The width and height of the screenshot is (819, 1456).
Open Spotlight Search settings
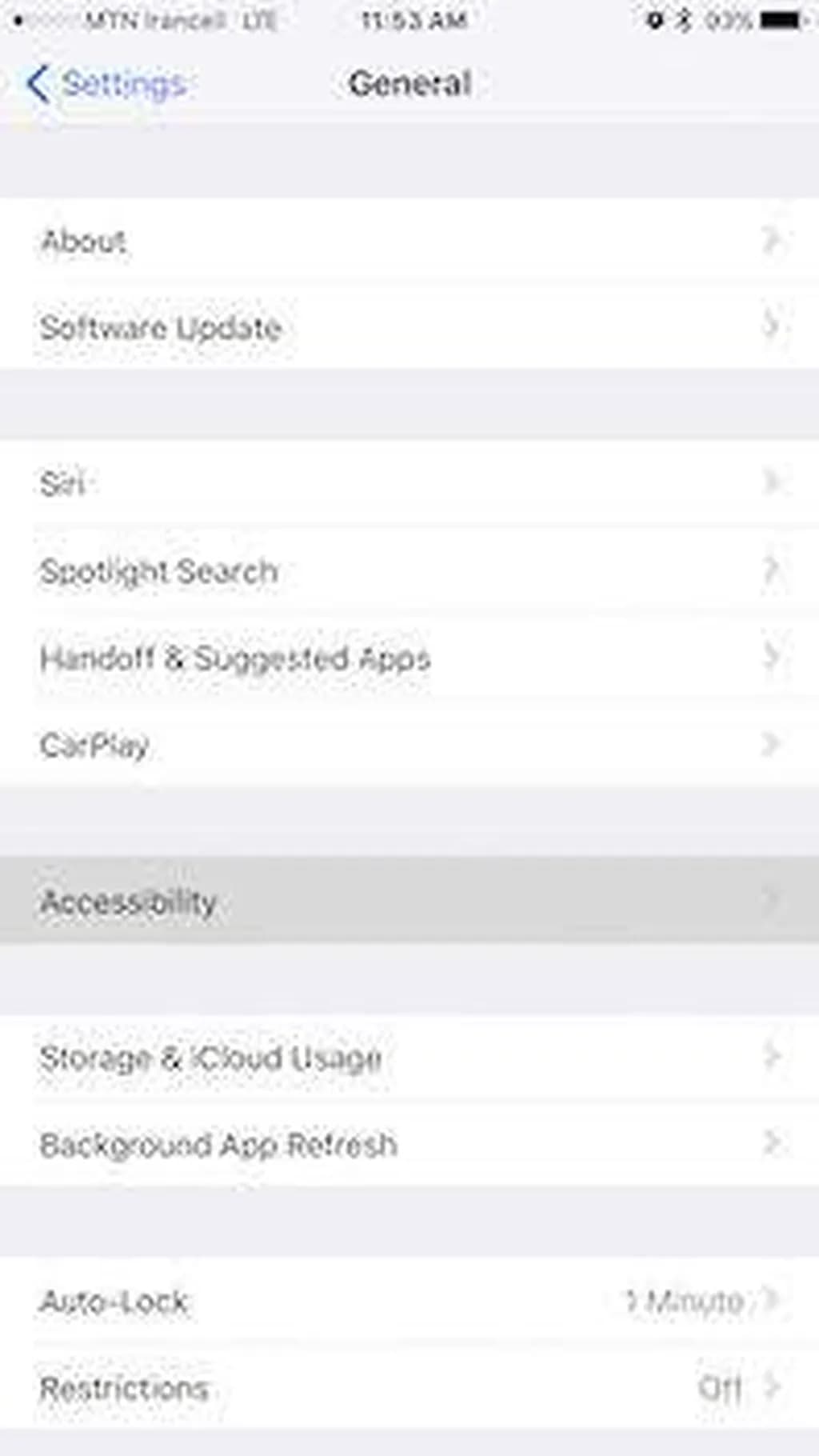(408, 571)
